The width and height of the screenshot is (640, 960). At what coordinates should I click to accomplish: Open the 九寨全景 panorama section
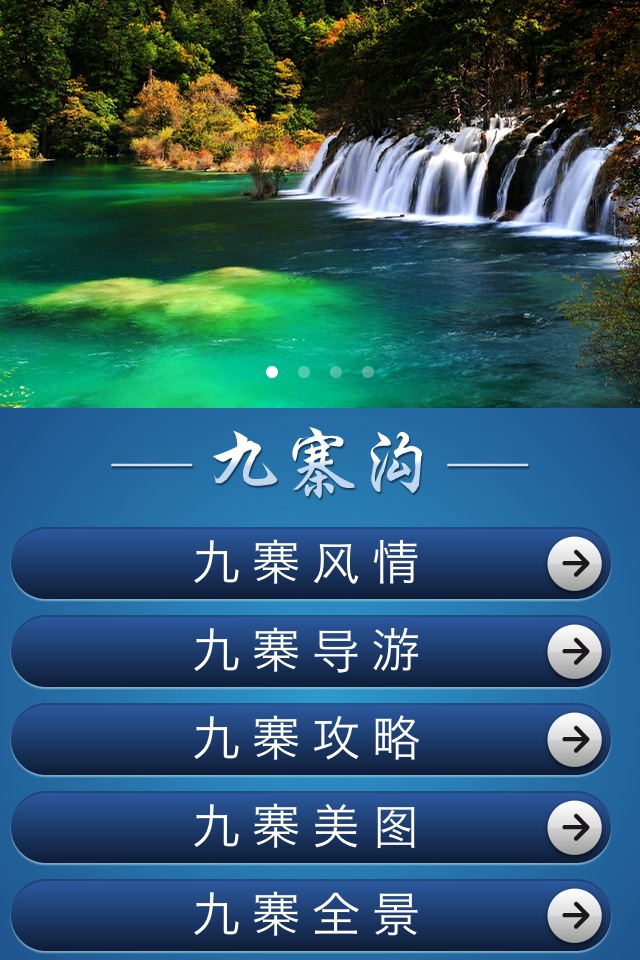coord(310,916)
